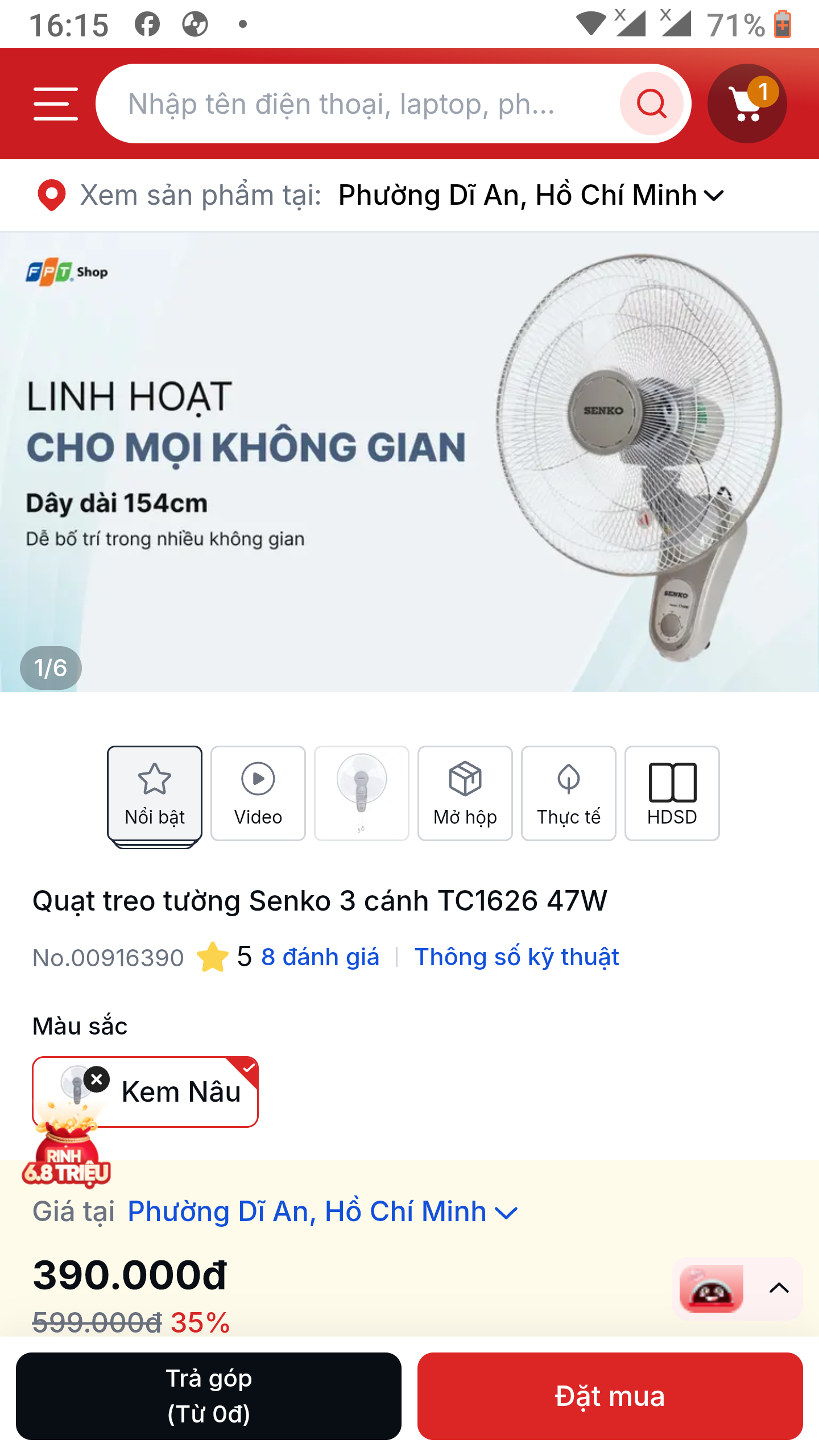Open the hamburger menu
This screenshot has width=819, height=1456.
(55, 104)
